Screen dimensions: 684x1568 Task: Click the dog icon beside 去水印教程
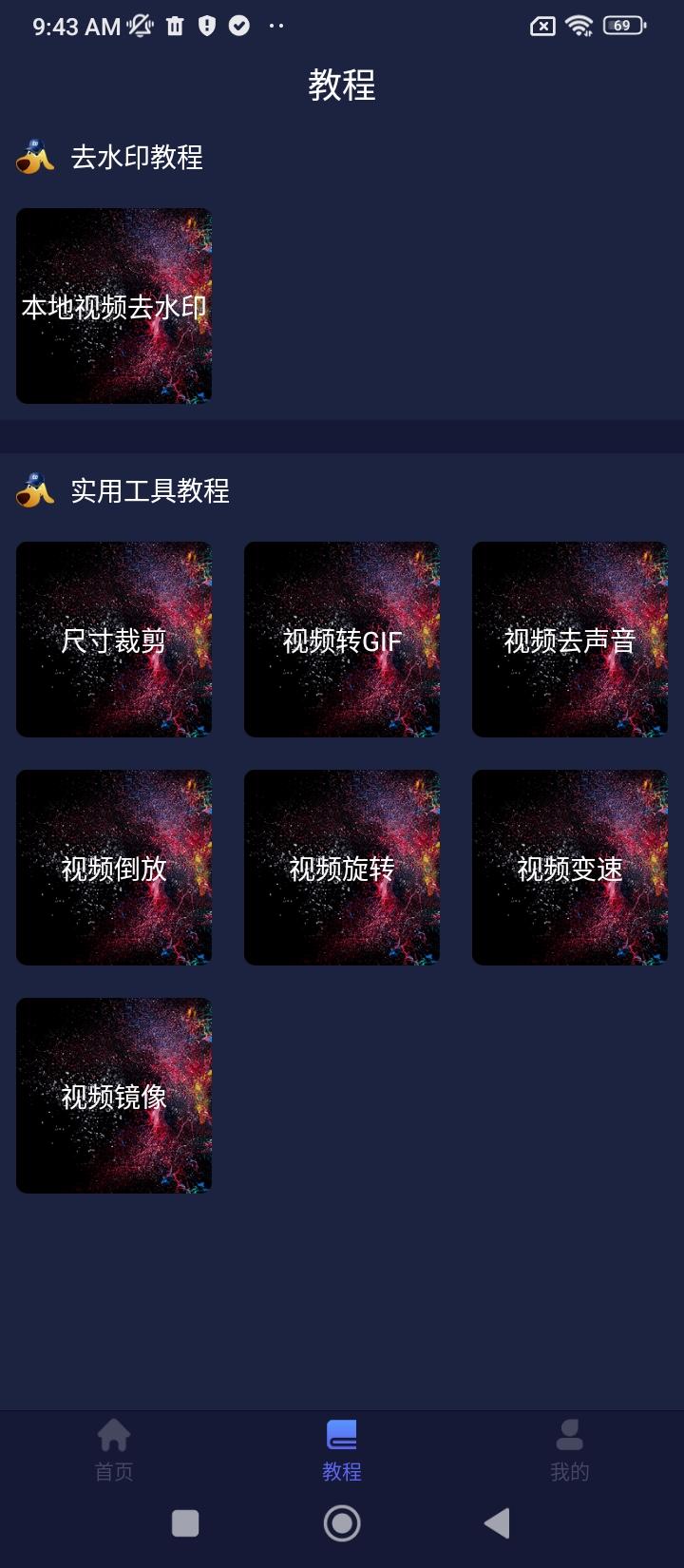[x=34, y=155]
